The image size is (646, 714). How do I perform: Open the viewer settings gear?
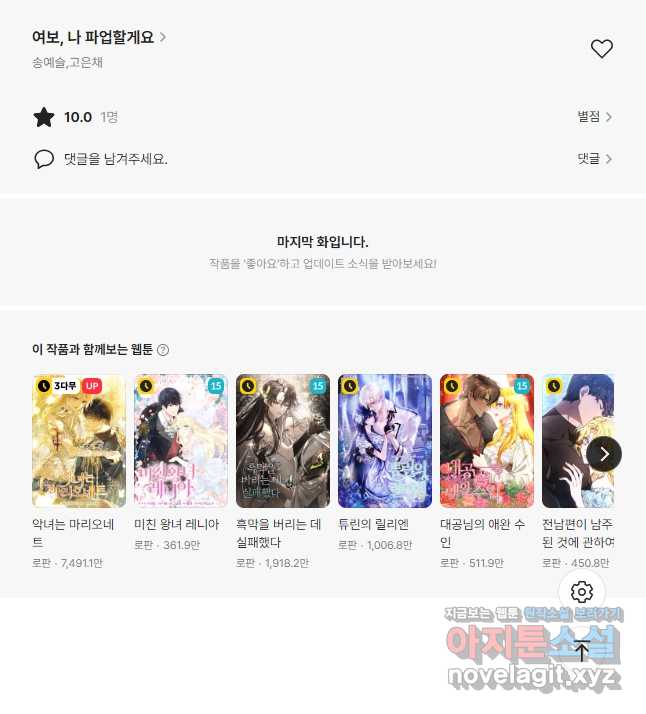point(581,591)
